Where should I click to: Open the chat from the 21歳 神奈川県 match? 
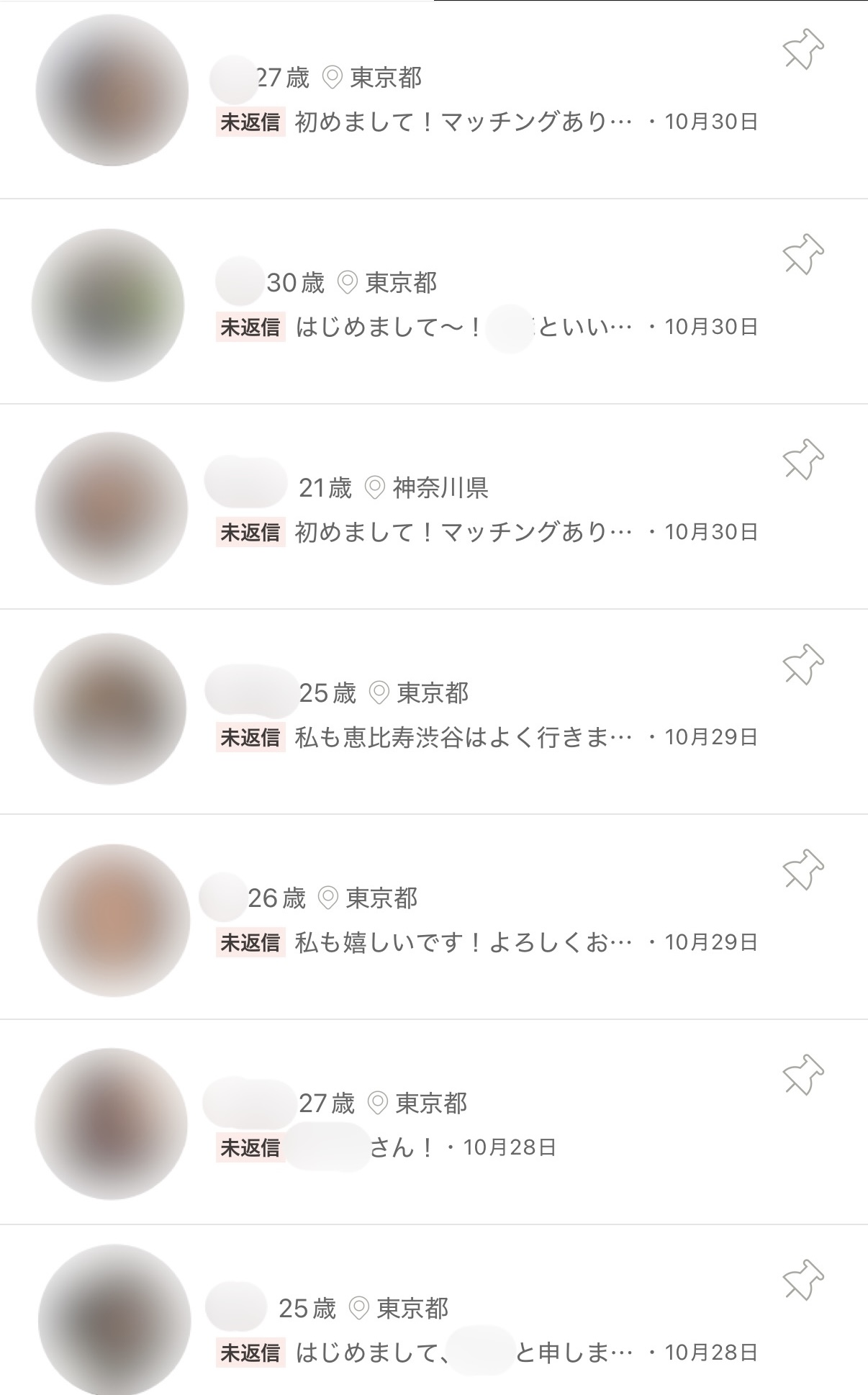(x=461, y=510)
